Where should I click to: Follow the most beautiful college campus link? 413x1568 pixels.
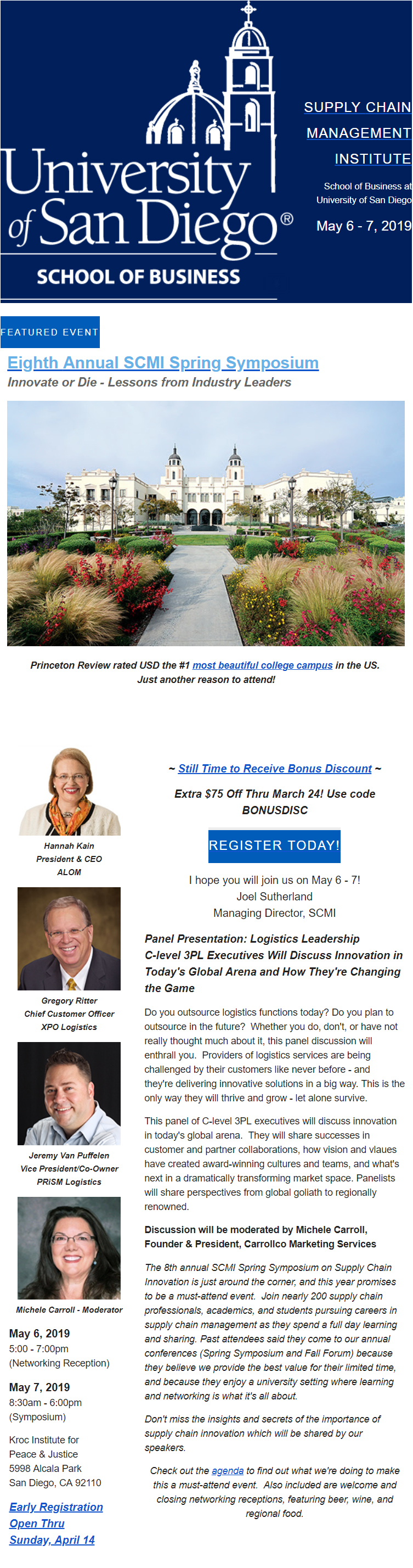click(x=262, y=665)
